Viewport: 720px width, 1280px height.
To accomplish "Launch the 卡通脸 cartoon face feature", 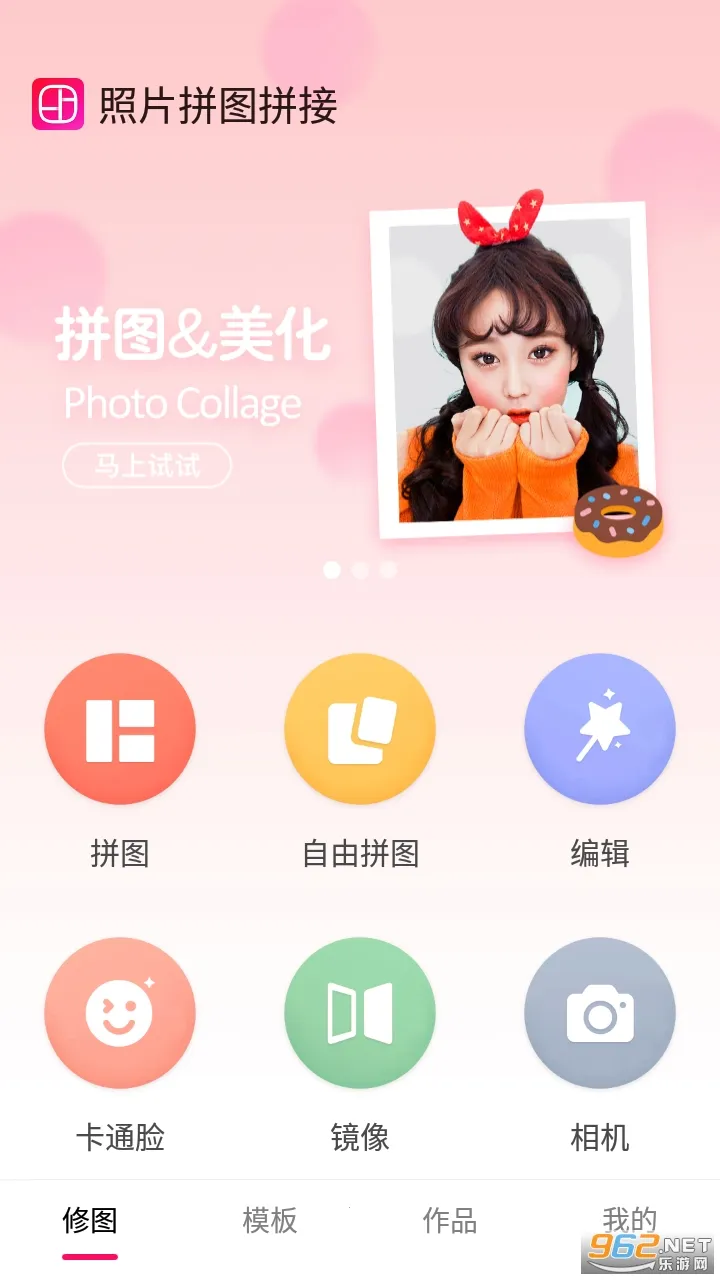I will tap(120, 1013).
